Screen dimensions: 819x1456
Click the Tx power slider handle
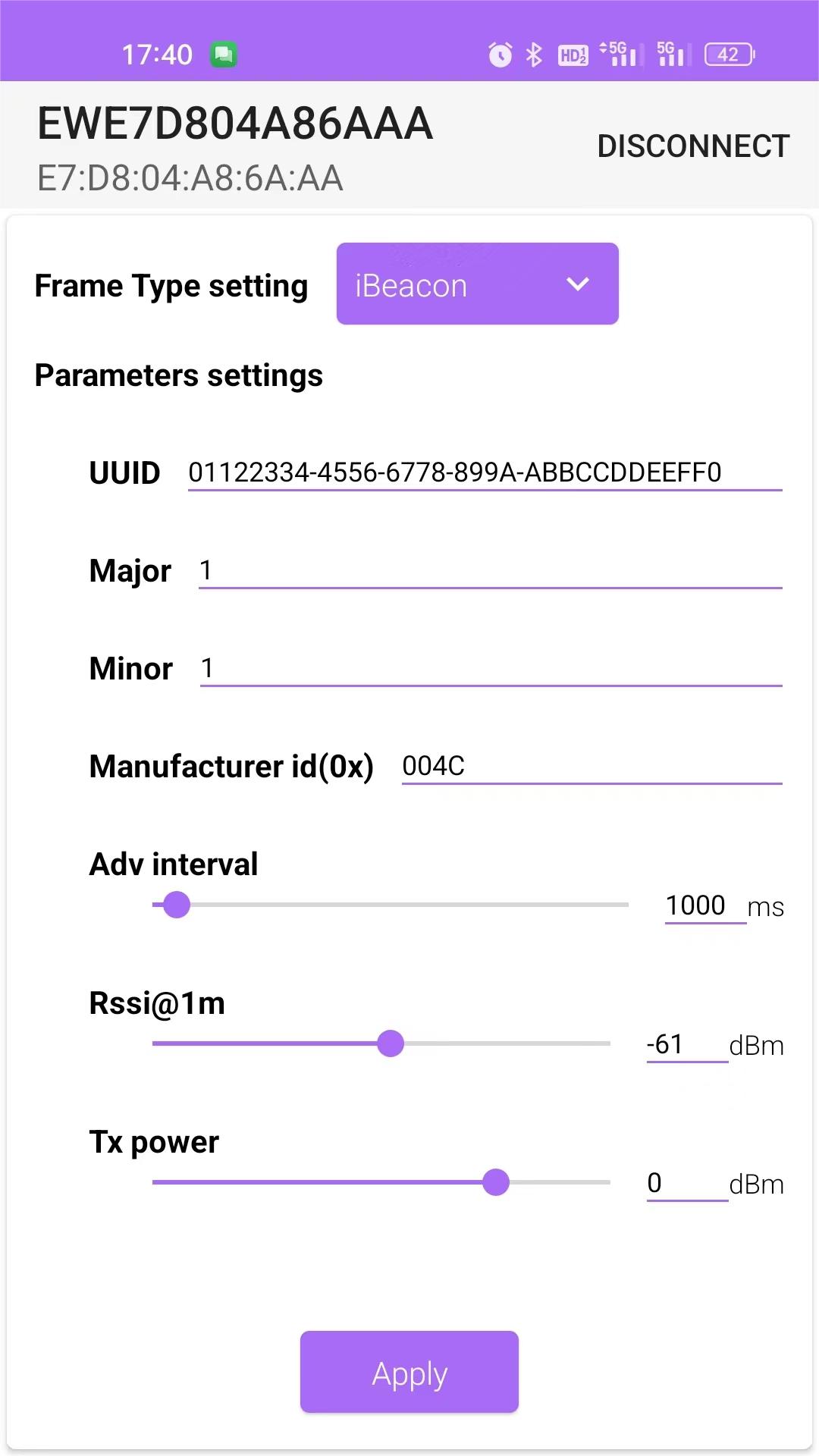tap(497, 1182)
